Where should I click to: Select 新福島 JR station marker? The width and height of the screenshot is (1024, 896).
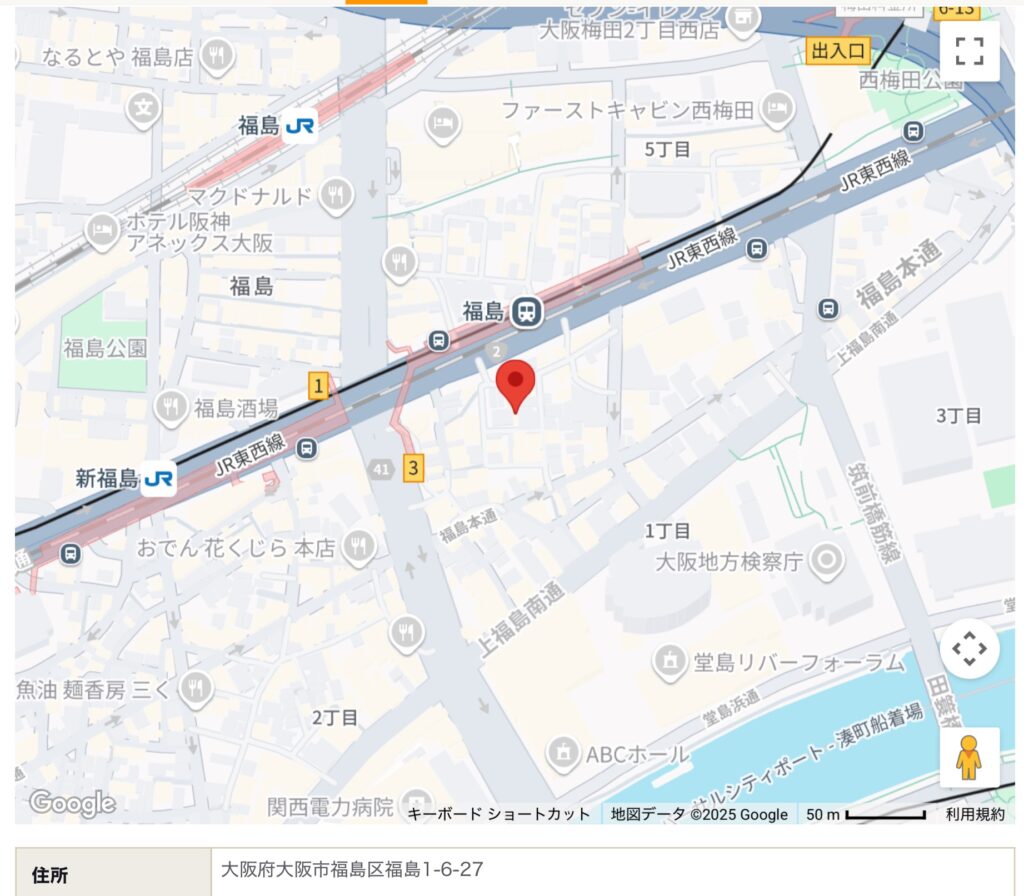pyautogui.click(x=159, y=479)
